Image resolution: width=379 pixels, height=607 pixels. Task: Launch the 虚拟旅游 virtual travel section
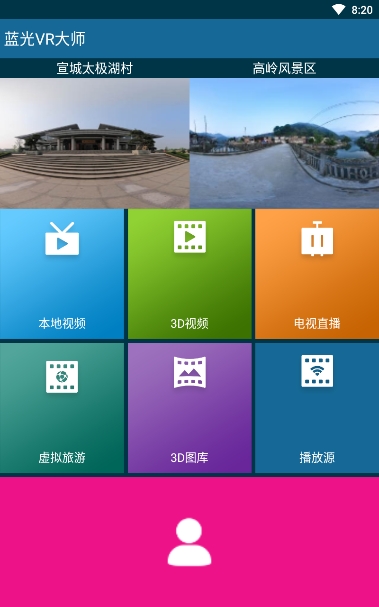[x=62, y=408]
